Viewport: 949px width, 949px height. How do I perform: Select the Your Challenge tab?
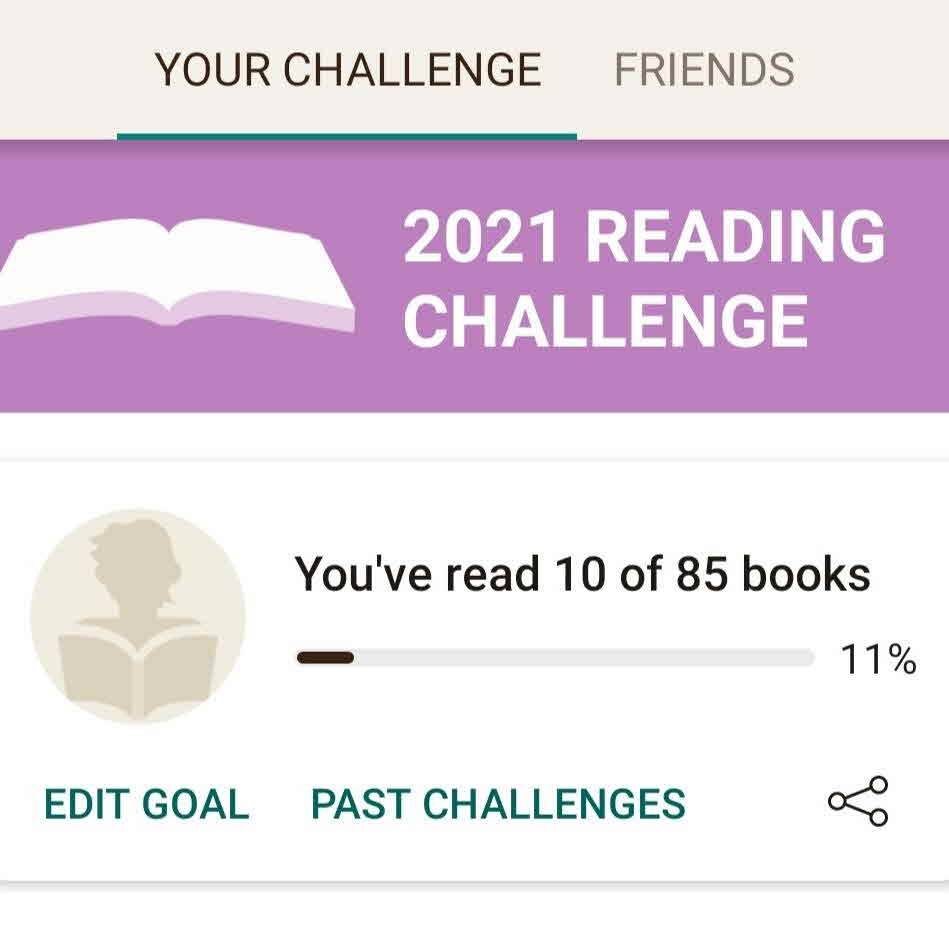(x=347, y=70)
